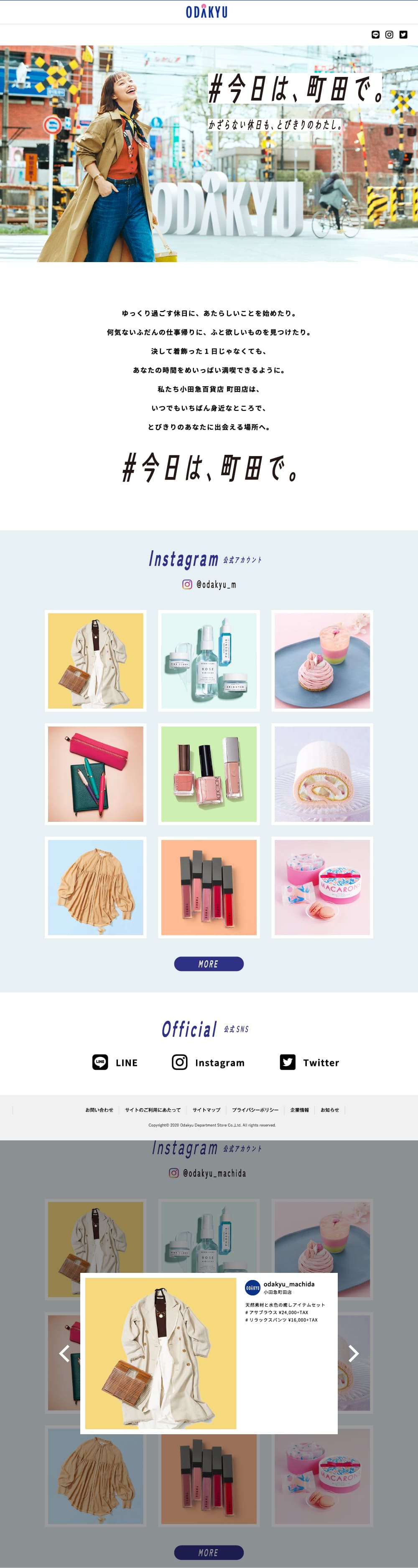Screen dimensions: 418x1568
Task: Open the Instagram icon in the header
Action: pos(390,35)
